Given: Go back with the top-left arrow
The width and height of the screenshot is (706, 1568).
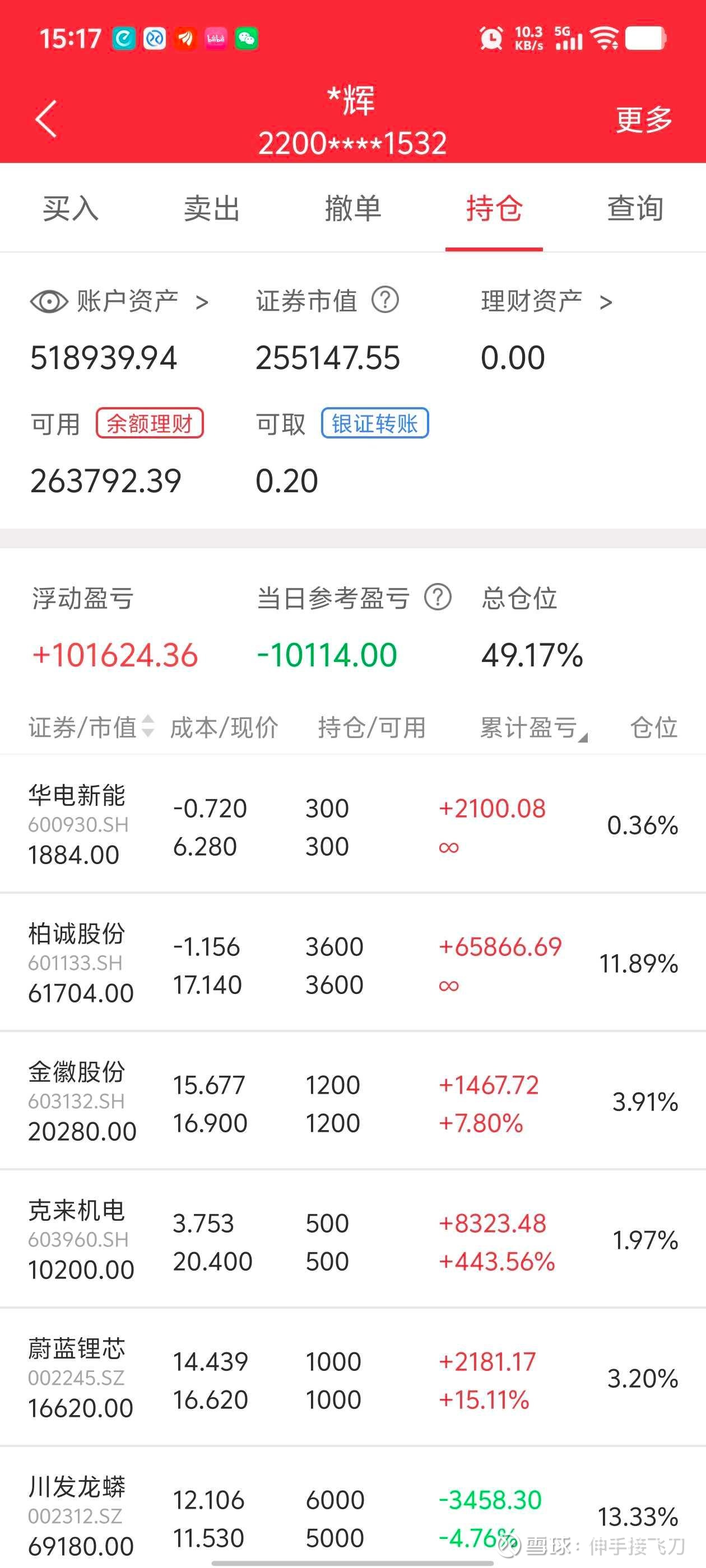Looking at the screenshot, I should click(47, 119).
